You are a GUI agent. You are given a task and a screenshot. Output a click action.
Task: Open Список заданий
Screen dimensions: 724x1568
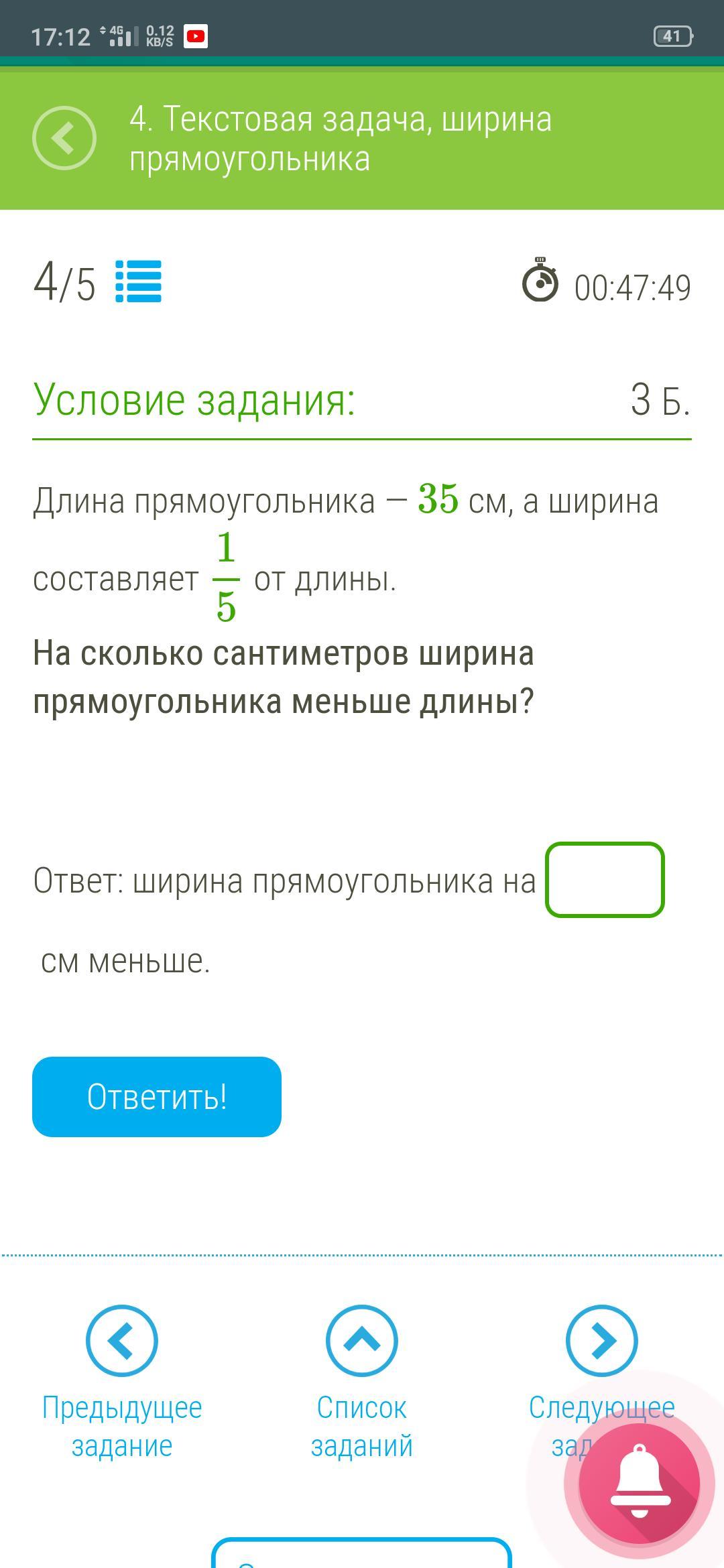(362, 1383)
